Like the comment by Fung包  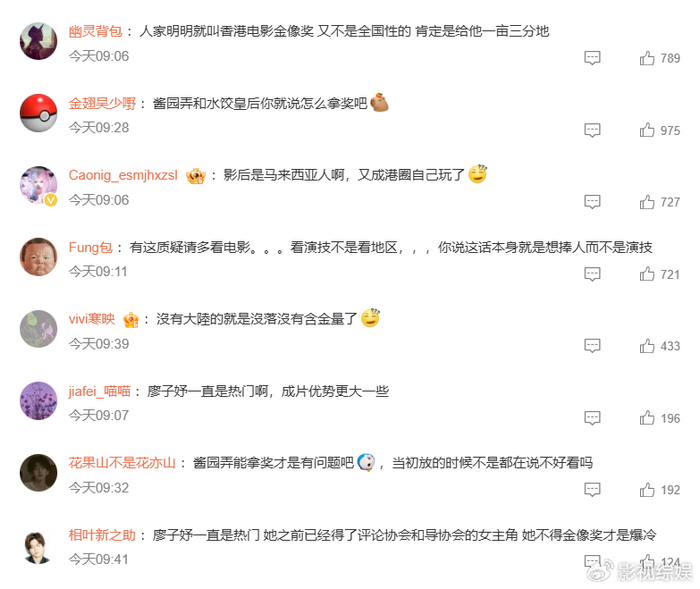647,274
